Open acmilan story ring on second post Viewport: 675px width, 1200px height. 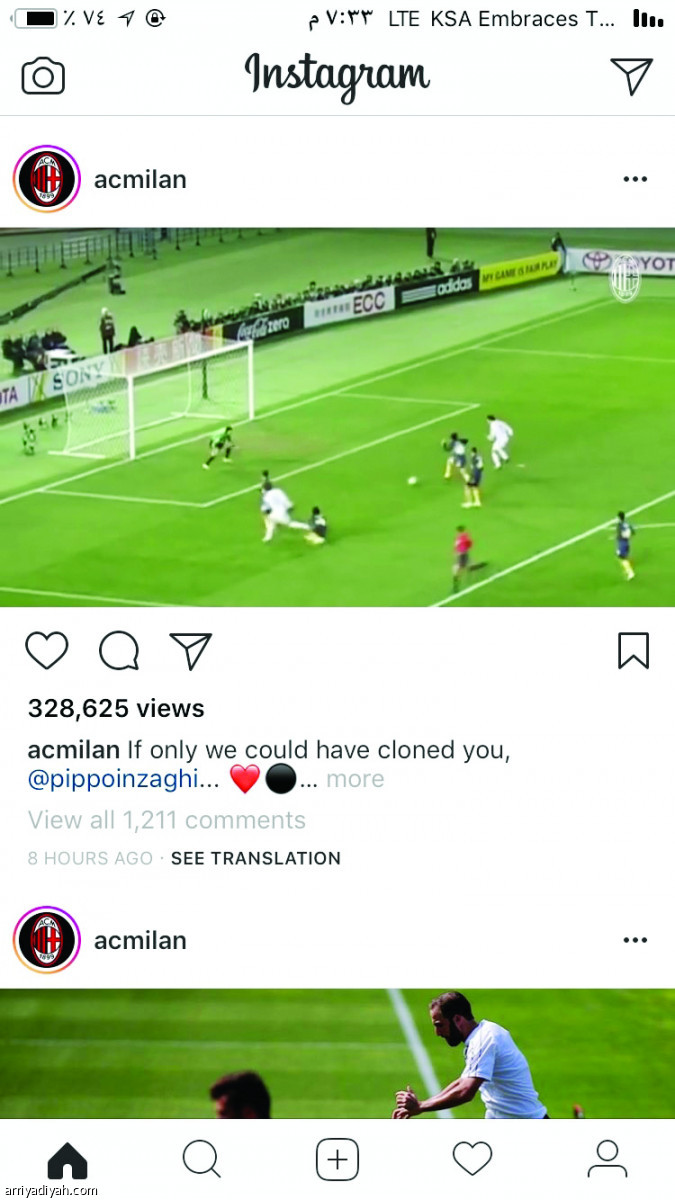point(46,940)
